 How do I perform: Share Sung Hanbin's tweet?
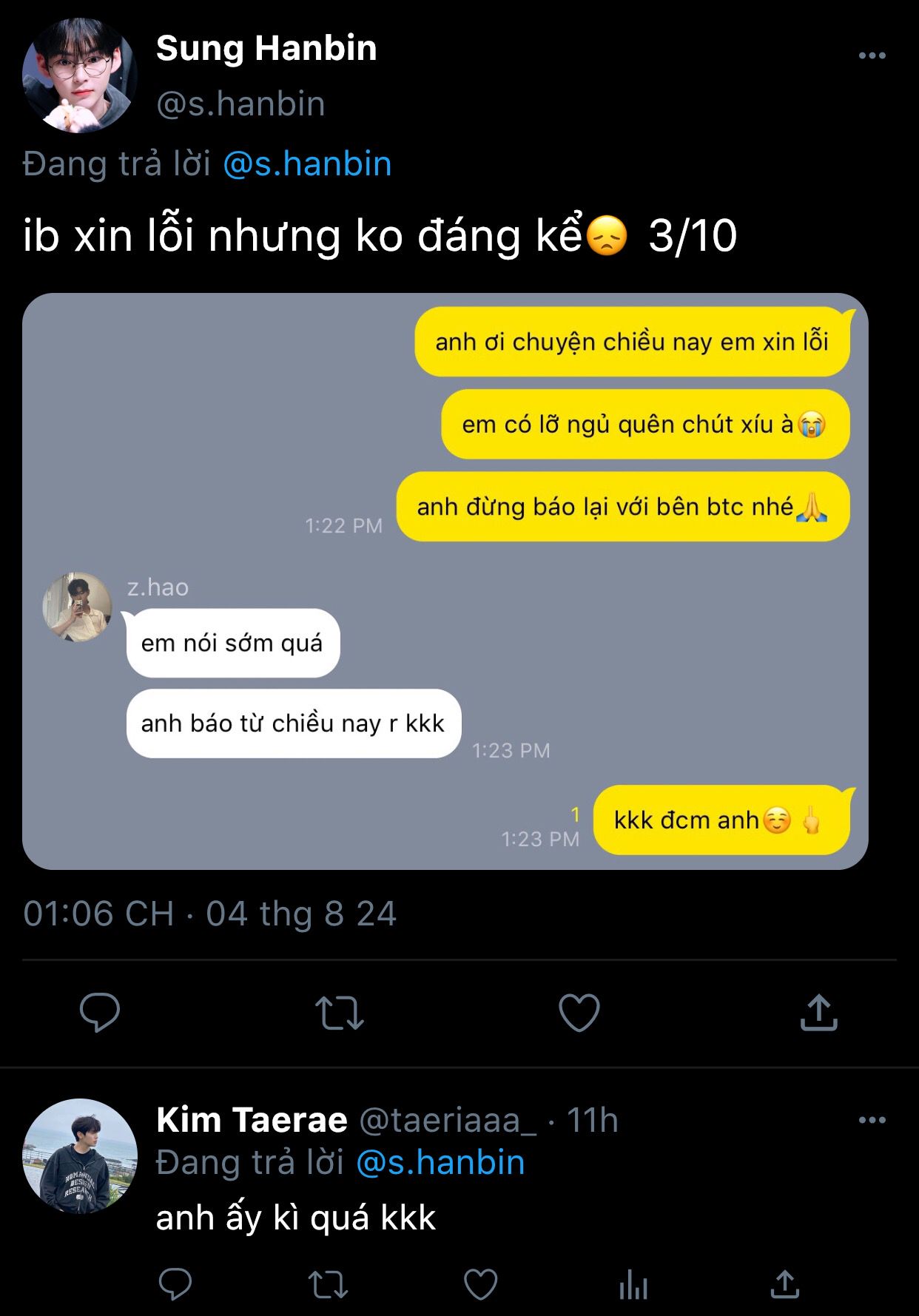click(818, 1013)
